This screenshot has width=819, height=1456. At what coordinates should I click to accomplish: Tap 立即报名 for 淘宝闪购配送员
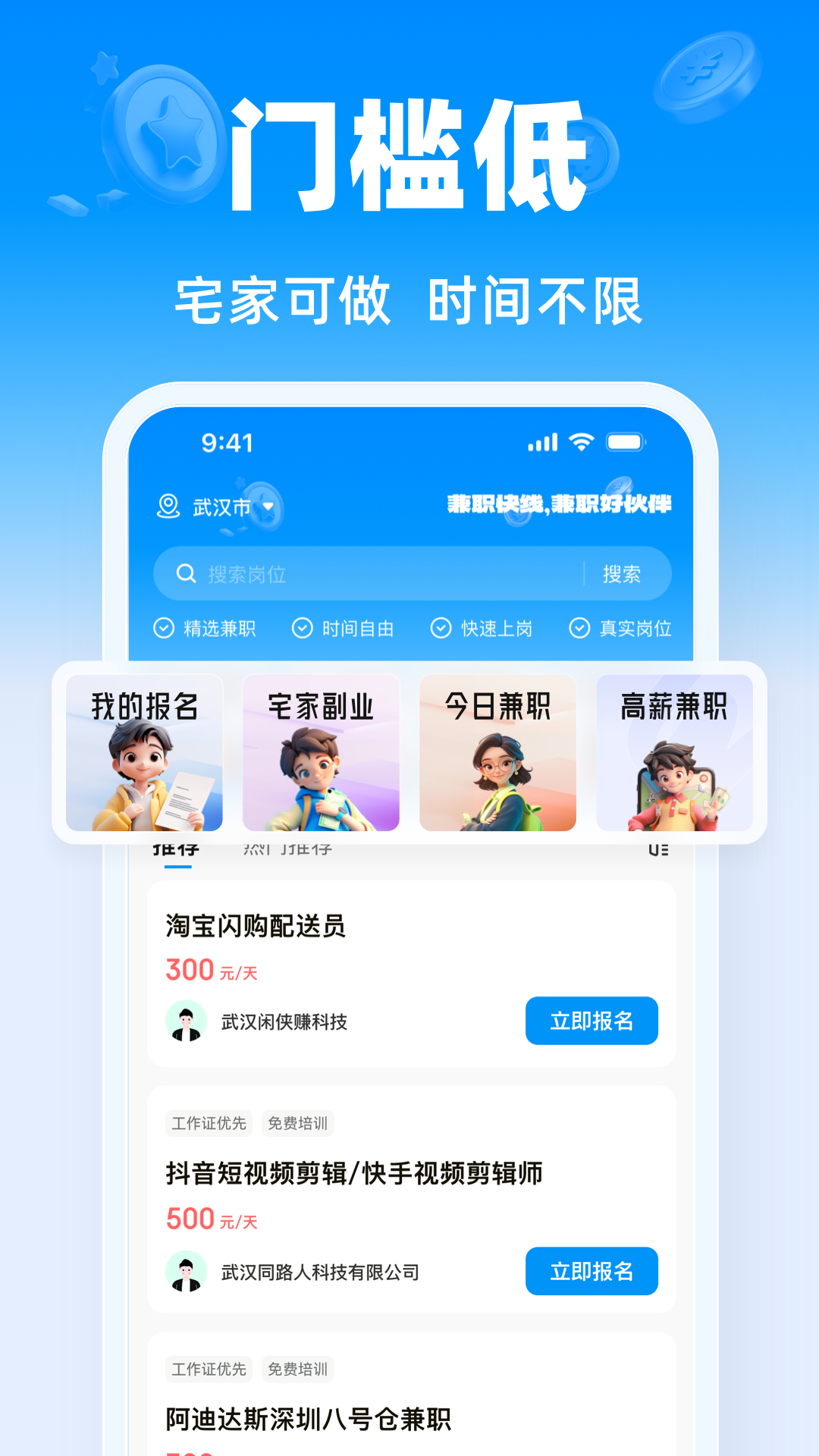pos(591,1021)
